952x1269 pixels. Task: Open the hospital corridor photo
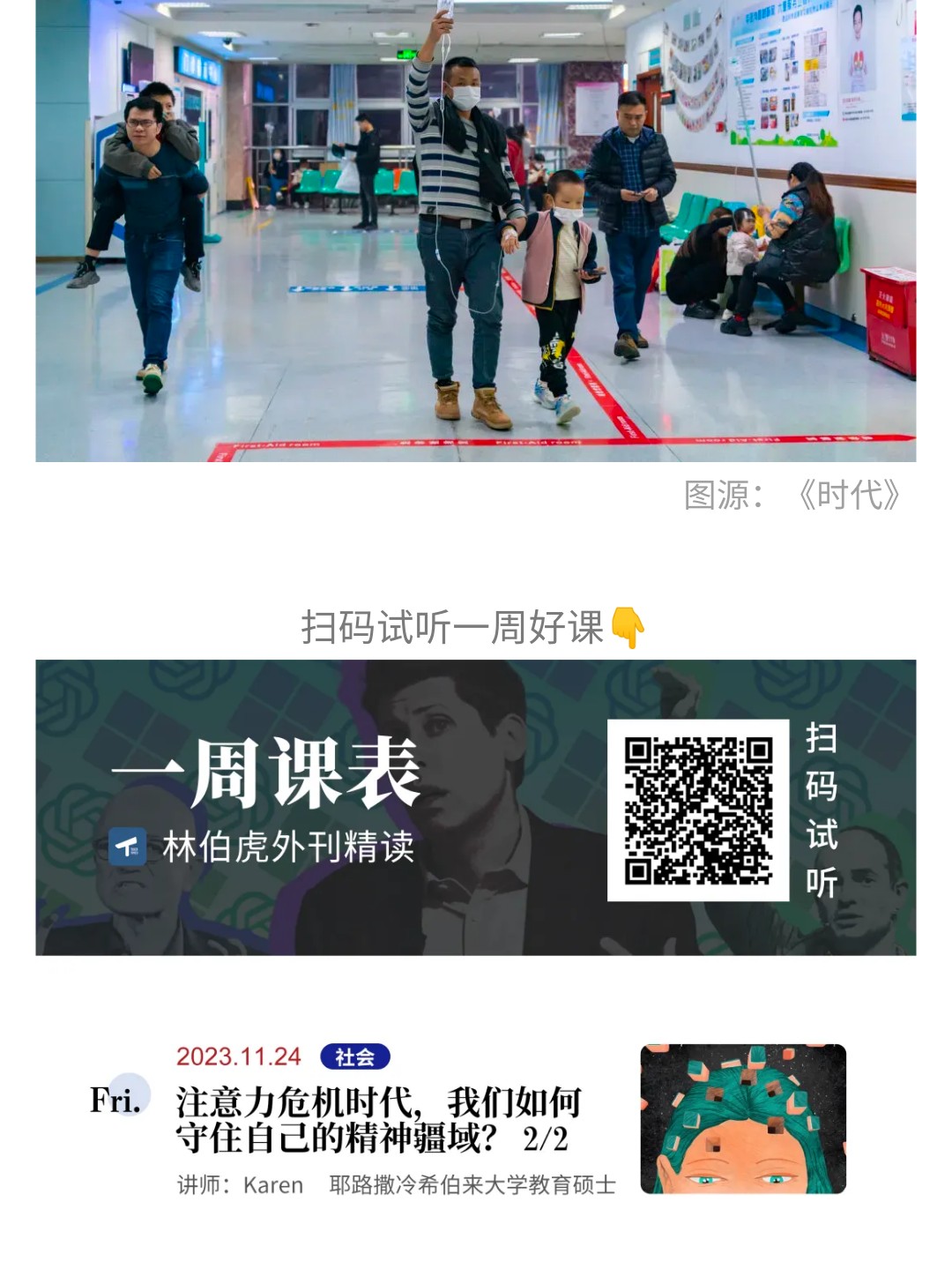pyautogui.click(x=476, y=229)
